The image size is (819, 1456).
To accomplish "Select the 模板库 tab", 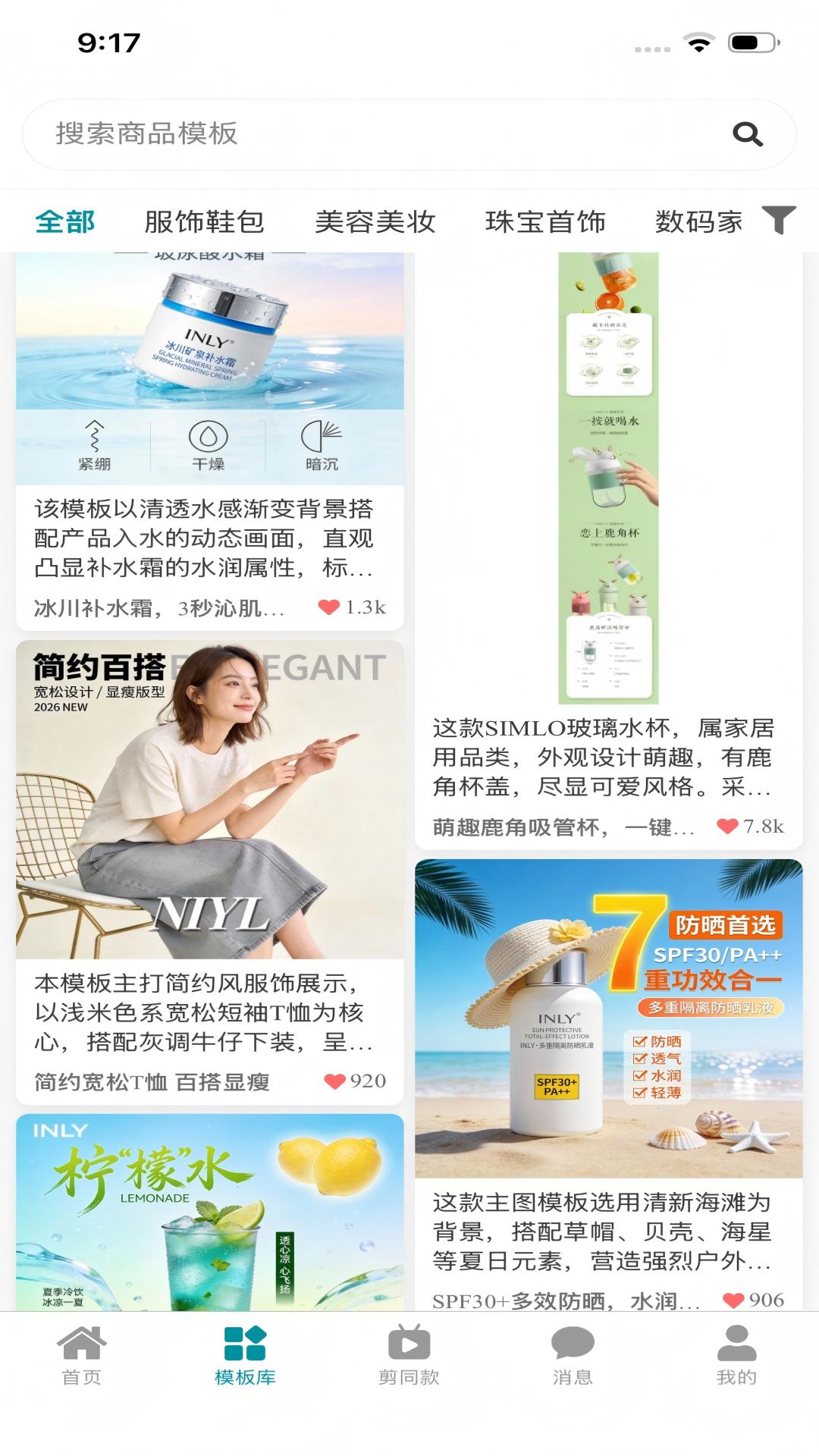I will 245,1357.
